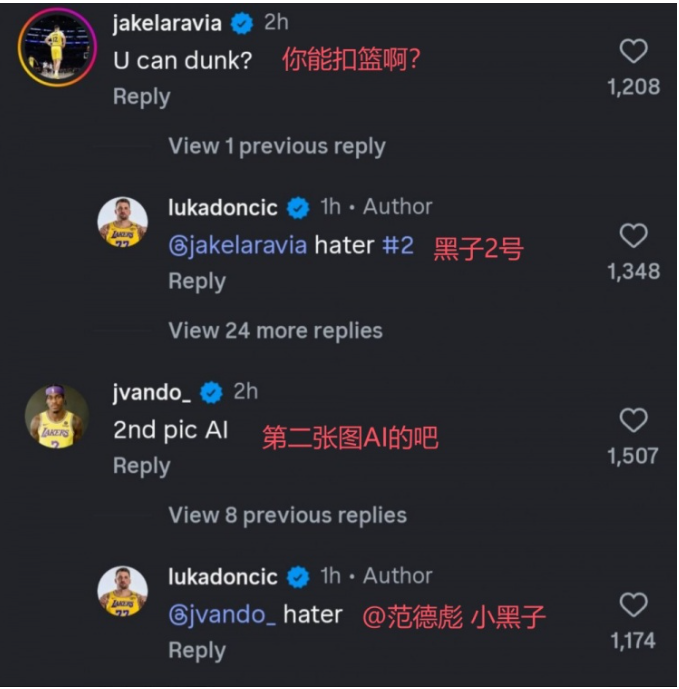This screenshot has height=689, width=679.
Task: View 24 more replies
Action: click(x=275, y=331)
